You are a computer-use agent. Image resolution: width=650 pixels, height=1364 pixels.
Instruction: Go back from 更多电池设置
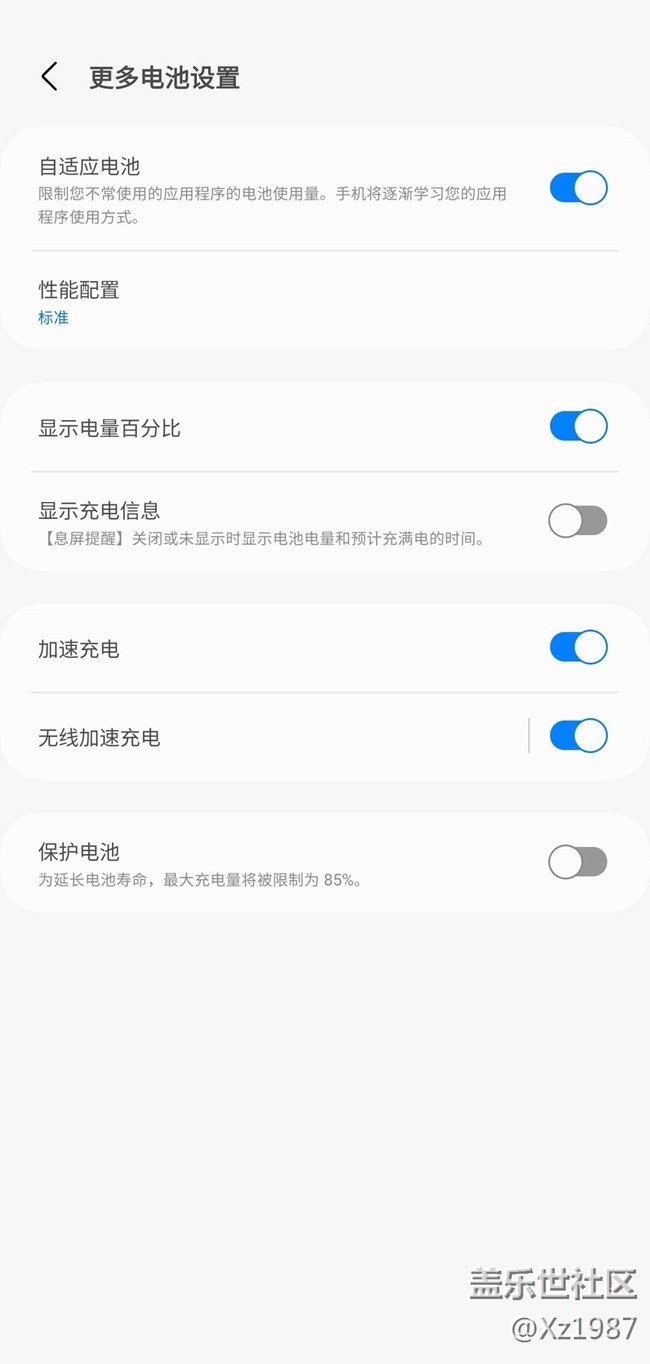click(x=49, y=77)
